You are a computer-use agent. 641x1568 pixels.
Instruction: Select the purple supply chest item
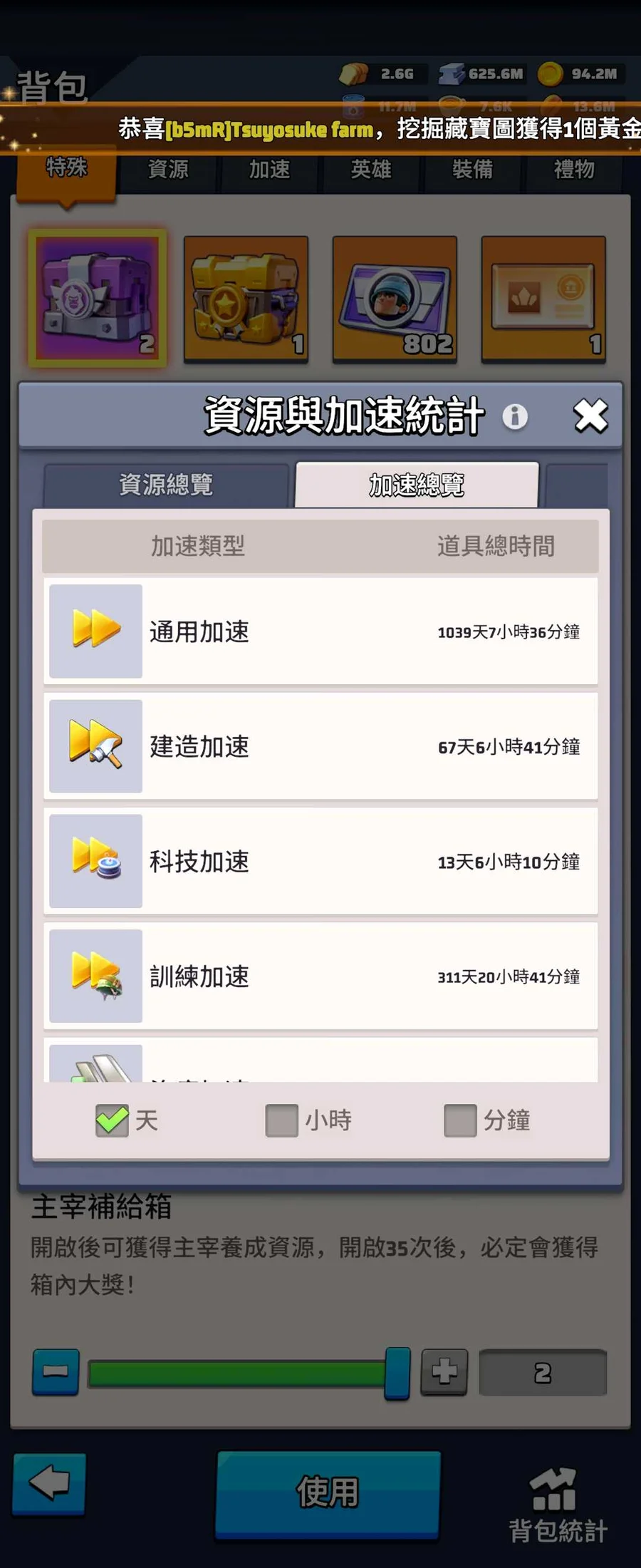tap(98, 299)
